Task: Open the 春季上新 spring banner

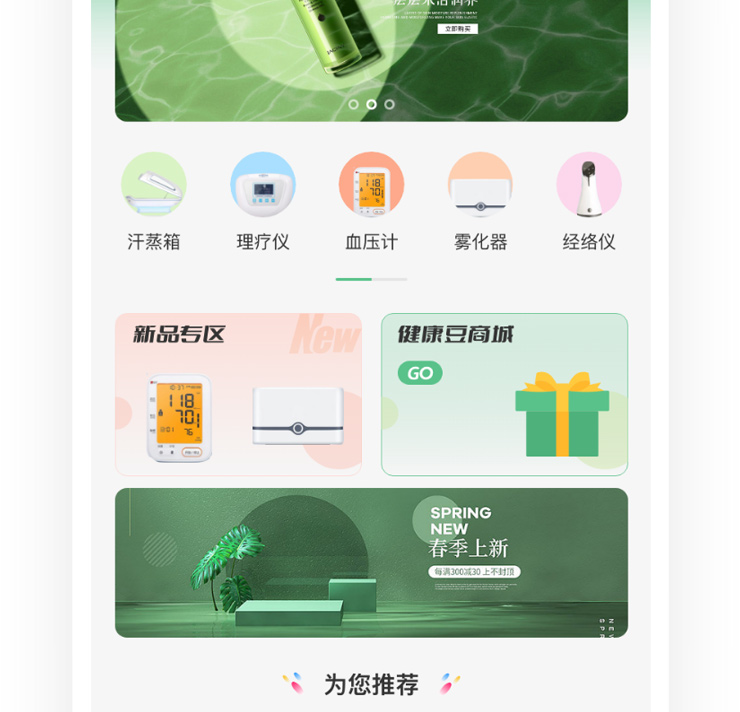Action: 371,562
